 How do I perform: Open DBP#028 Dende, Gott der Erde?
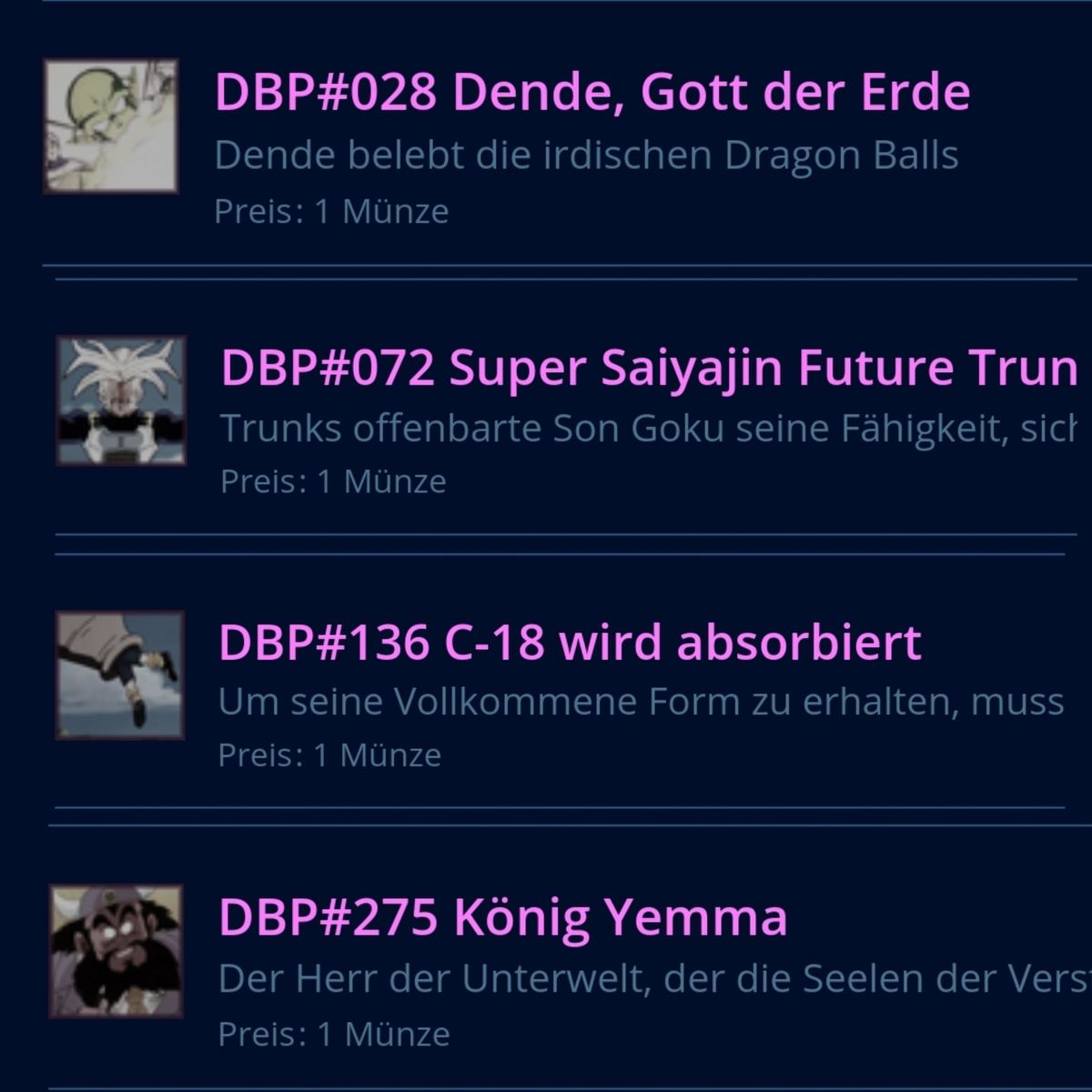(x=591, y=93)
